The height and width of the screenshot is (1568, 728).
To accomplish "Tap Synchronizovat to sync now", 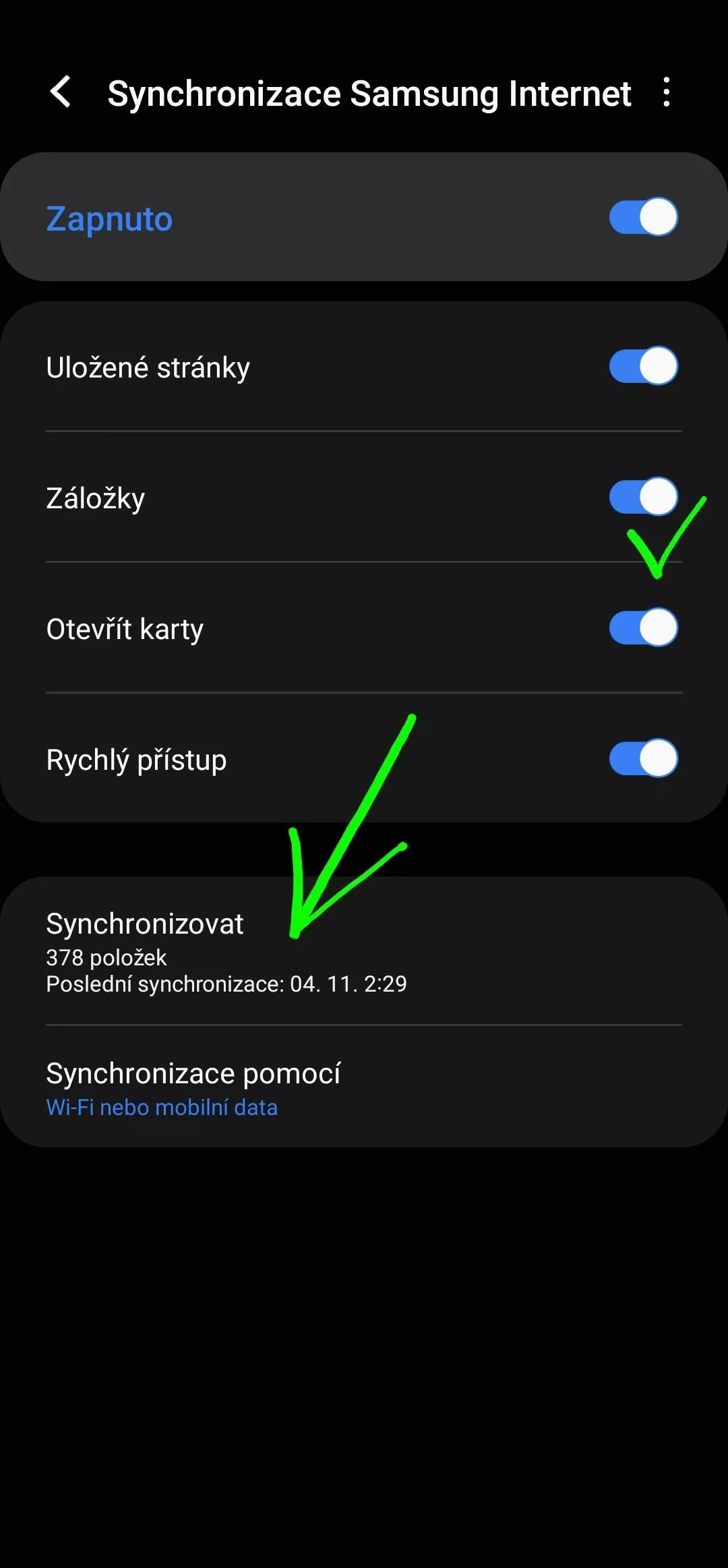I will [x=364, y=952].
